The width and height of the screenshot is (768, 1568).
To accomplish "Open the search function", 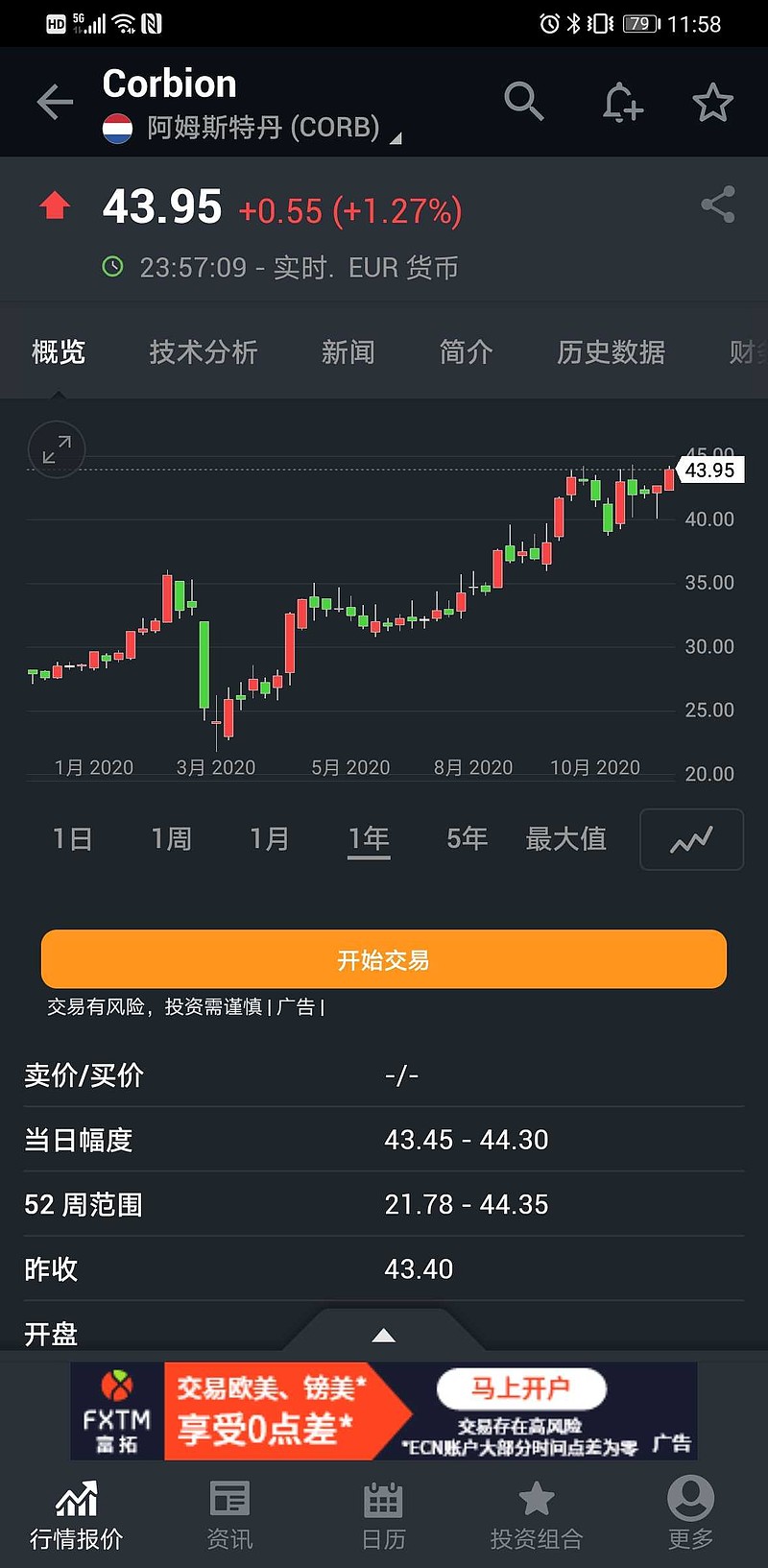I will 523,102.
